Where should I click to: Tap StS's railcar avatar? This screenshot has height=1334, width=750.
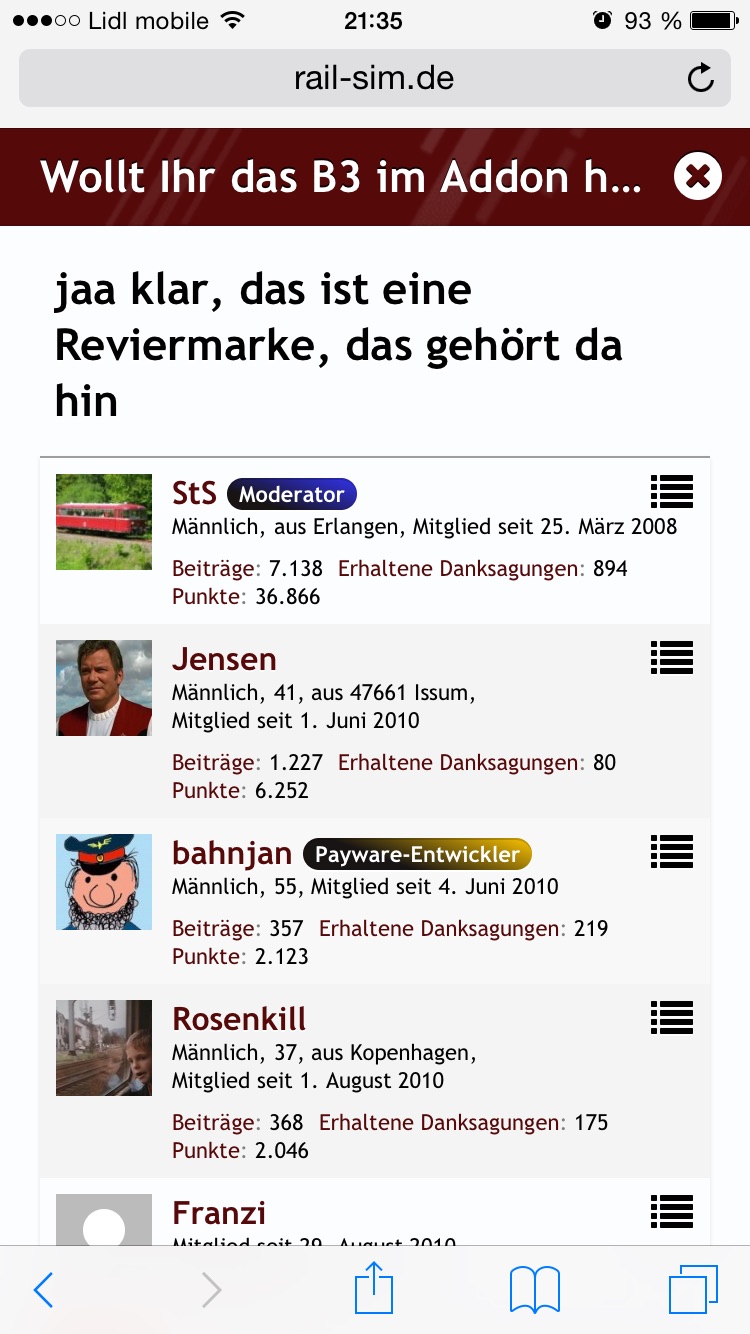coord(104,522)
